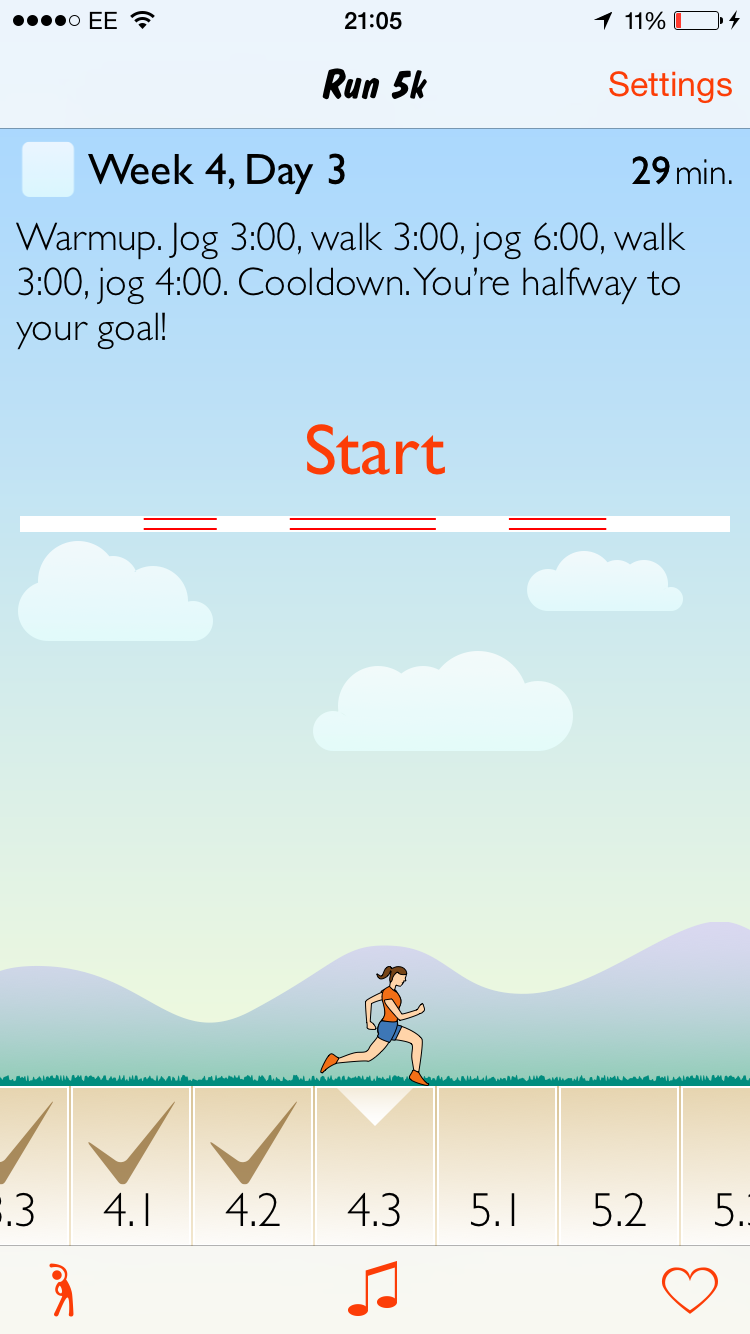Jump to workout 5.1

click(x=496, y=1167)
